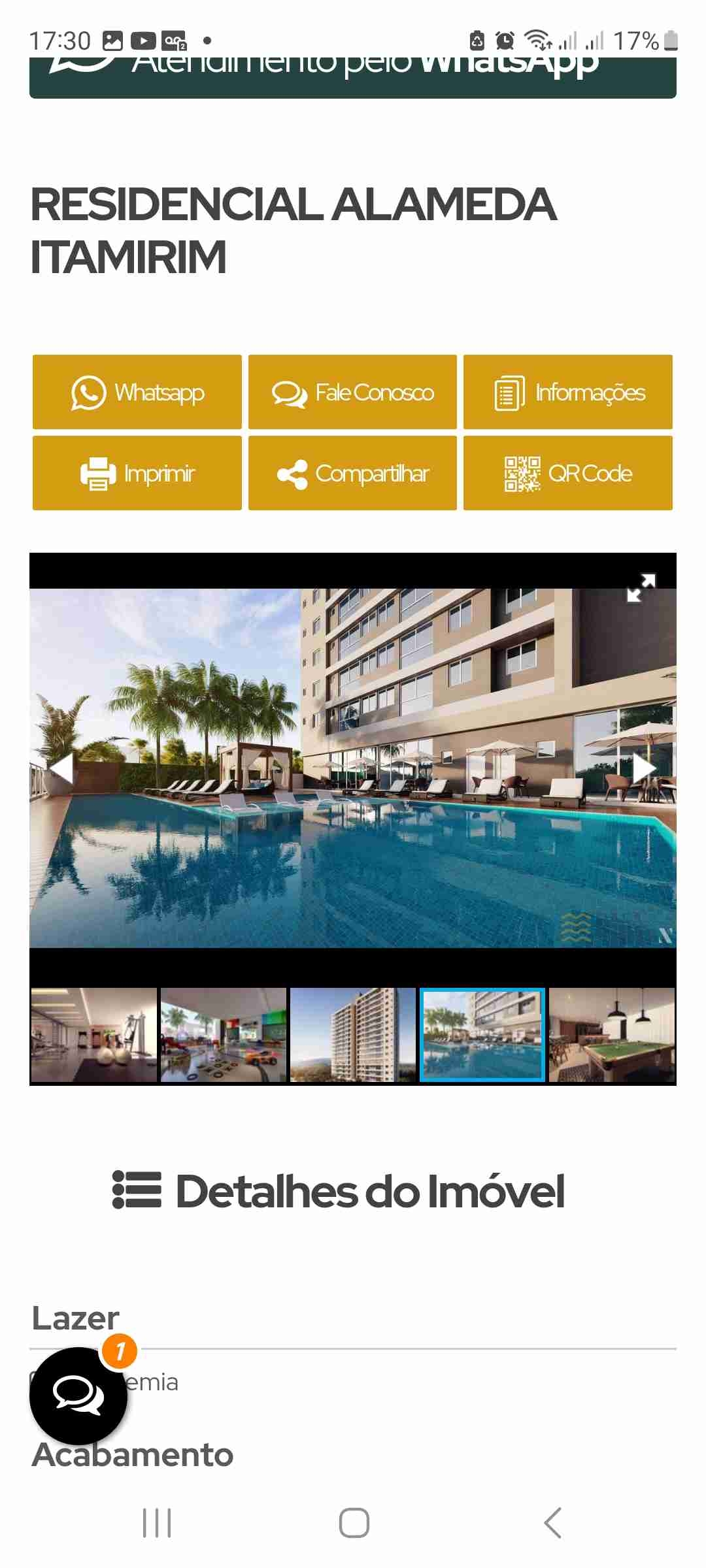Advance to the next gallery photo
706x1568 pixels.
(x=644, y=768)
